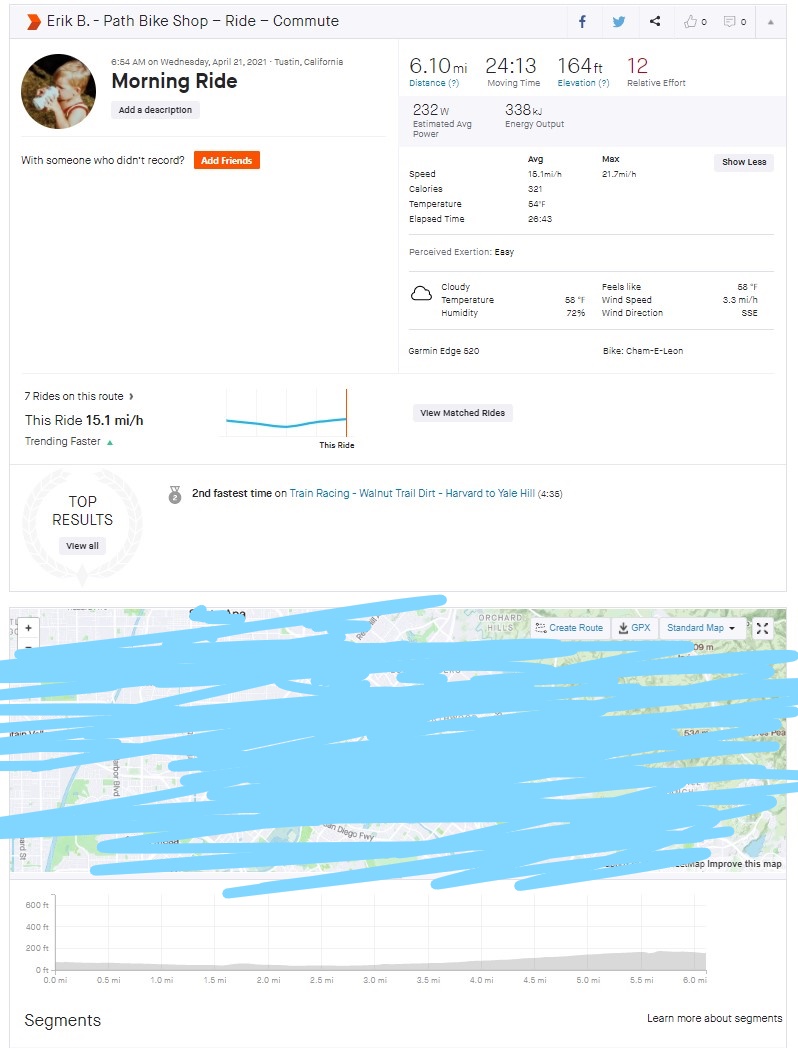Screen dimensions: 798x1048
Task: View all top results
Action: 82,546
